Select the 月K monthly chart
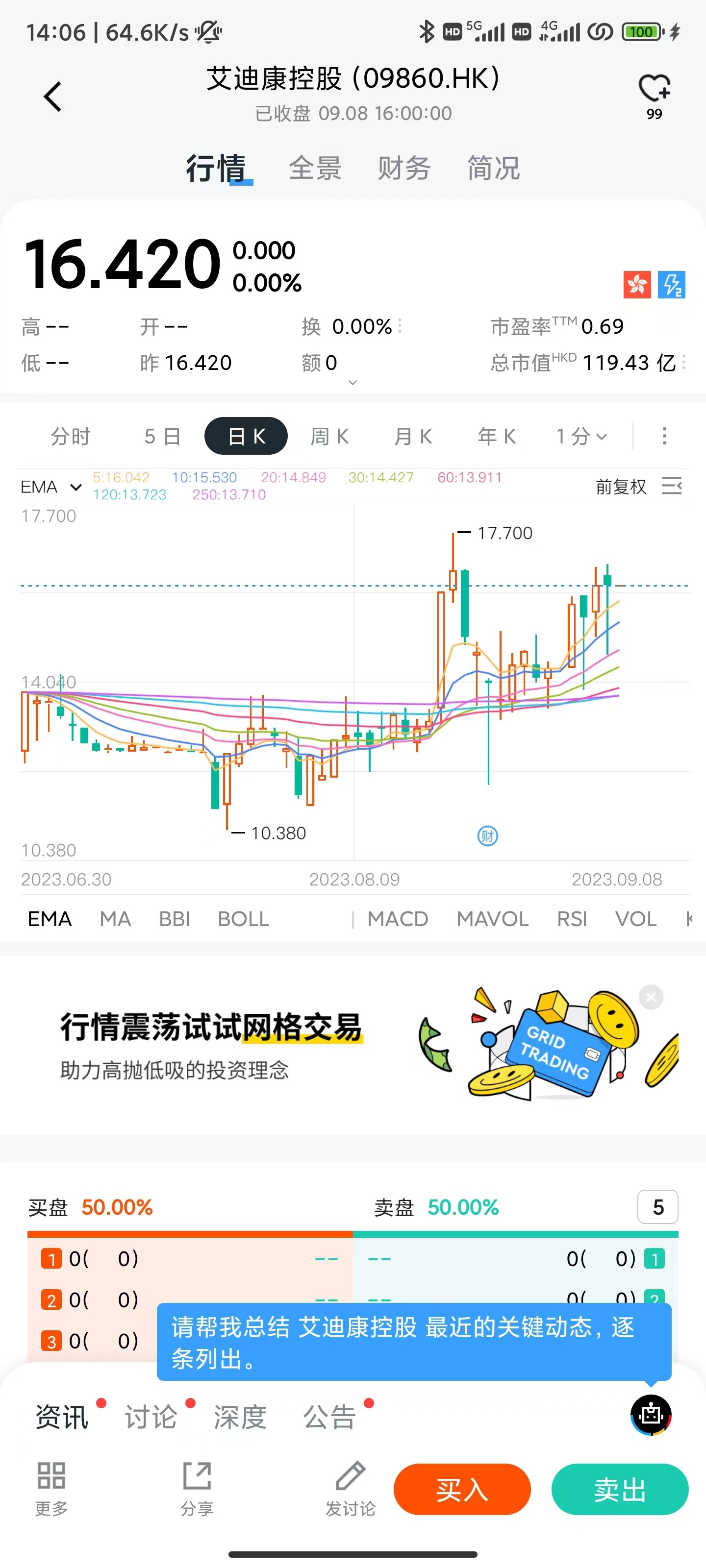The width and height of the screenshot is (706, 1568). 413,437
